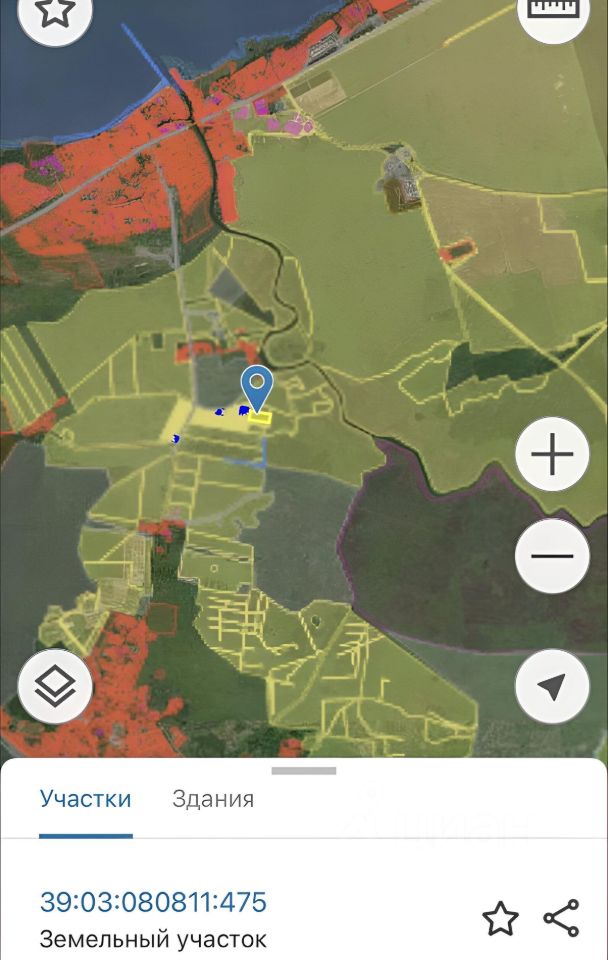
Task: Share parcel 39:03:080811:475
Action: point(561,918)
